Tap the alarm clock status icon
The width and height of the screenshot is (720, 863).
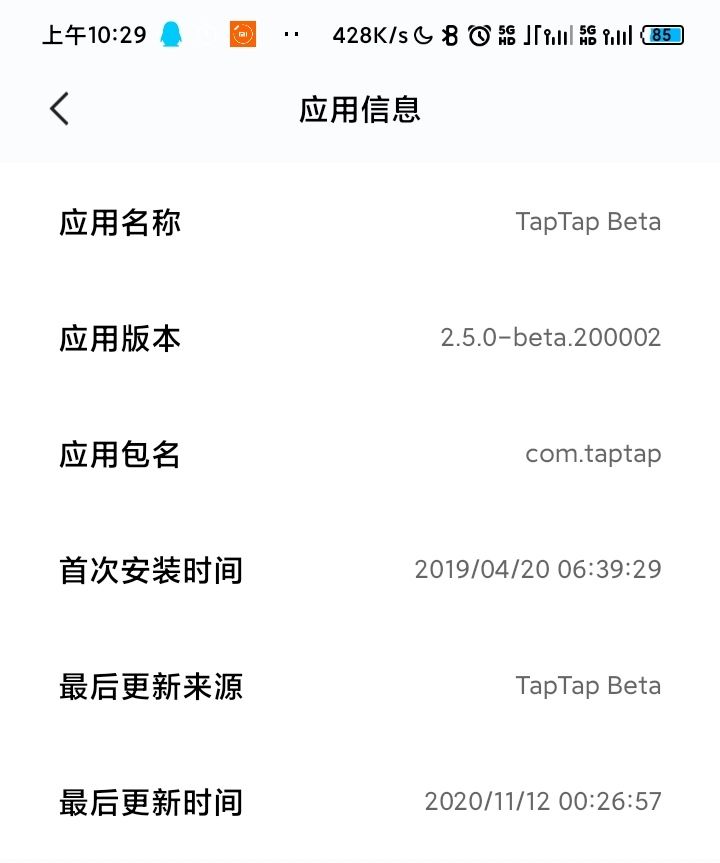[480, 34]
